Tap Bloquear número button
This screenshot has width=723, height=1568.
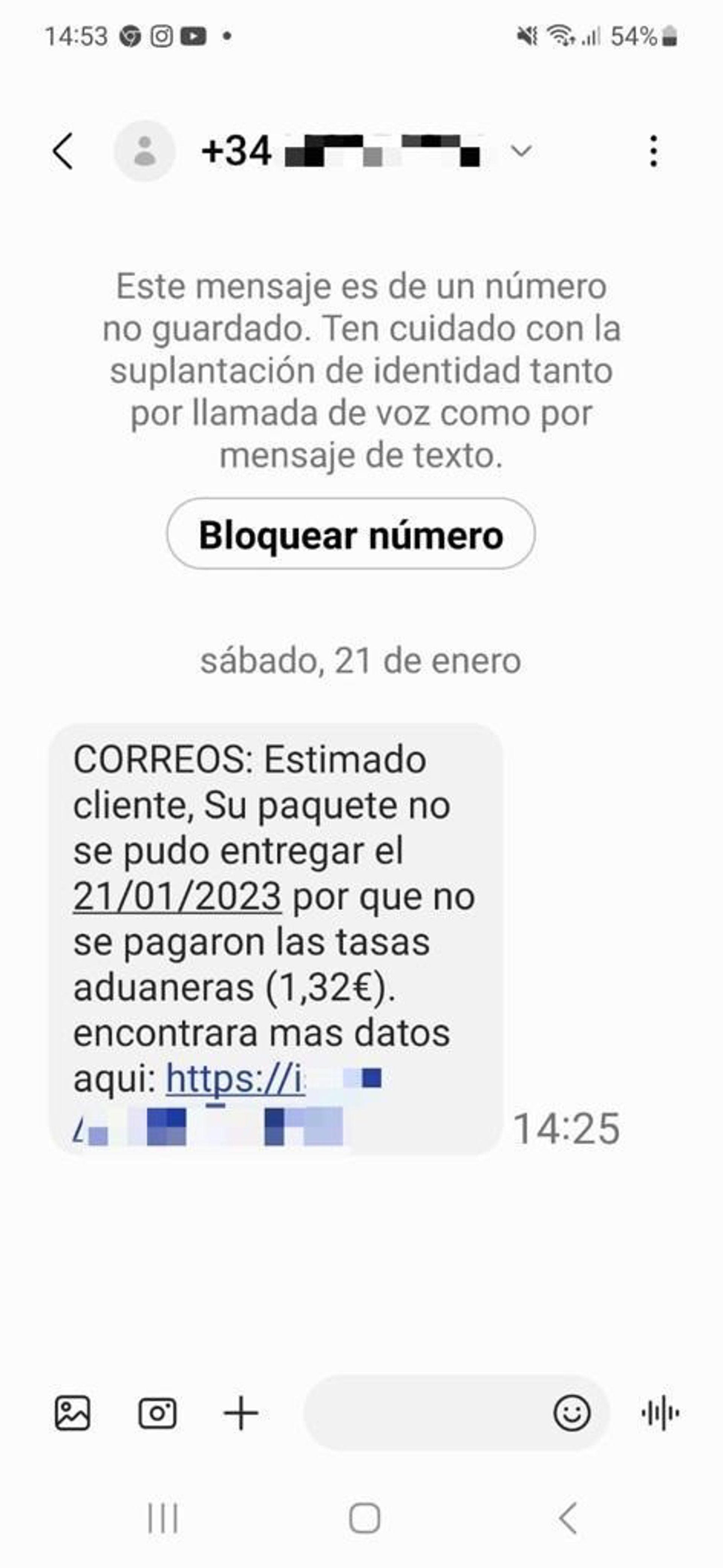click(351, 535)
